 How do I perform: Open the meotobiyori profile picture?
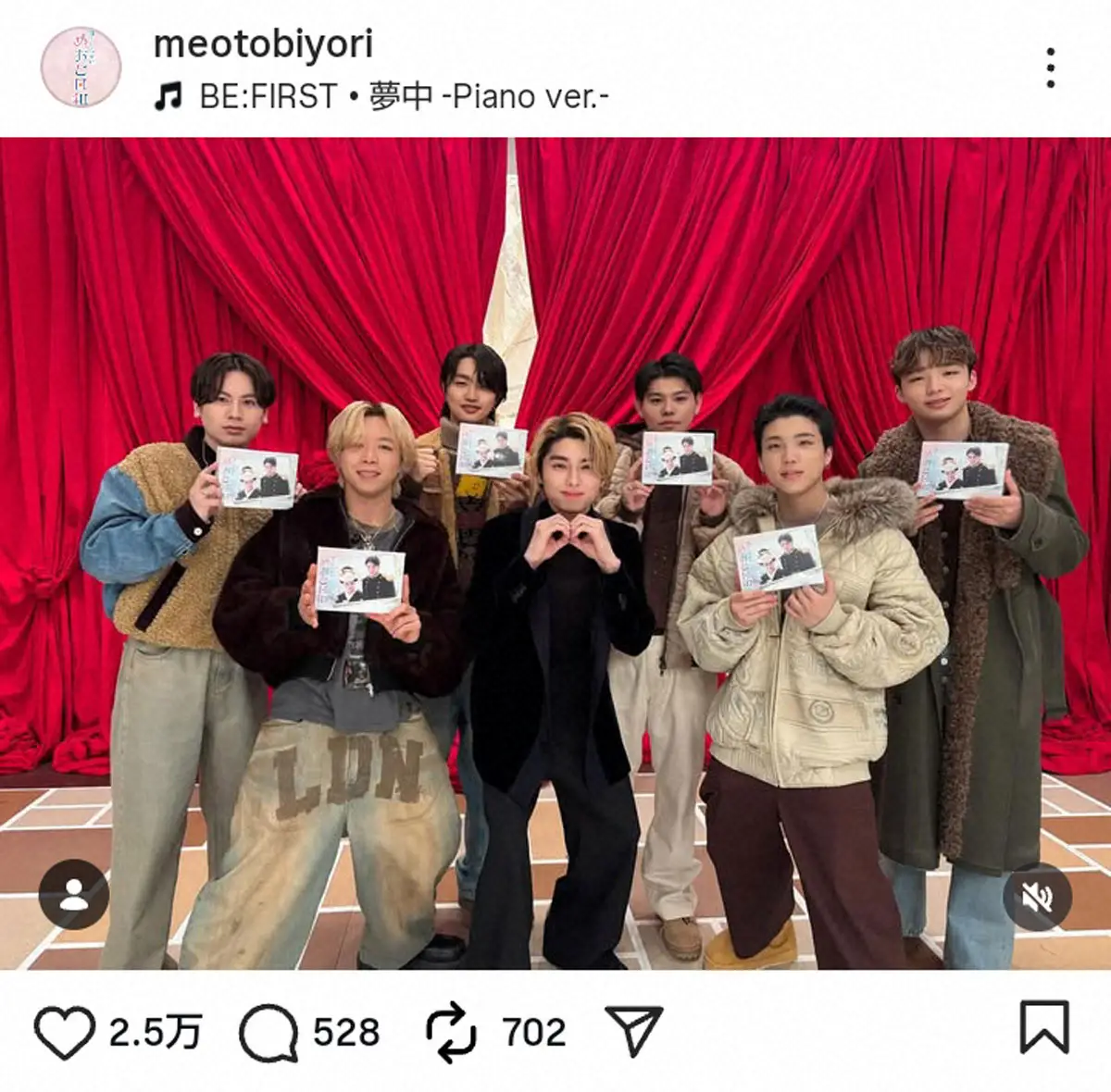tap(81, 67)
